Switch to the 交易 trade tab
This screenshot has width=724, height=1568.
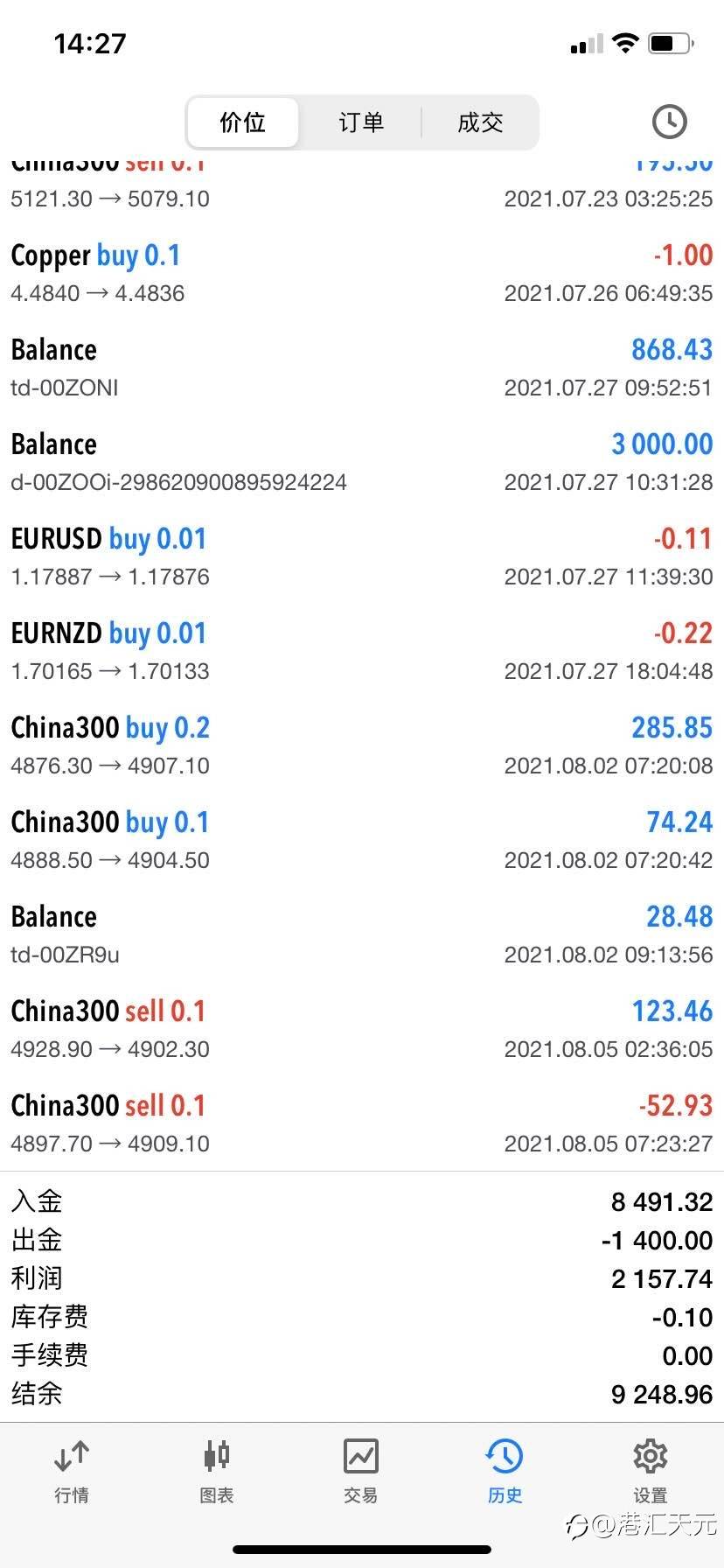coord(361,1470)
